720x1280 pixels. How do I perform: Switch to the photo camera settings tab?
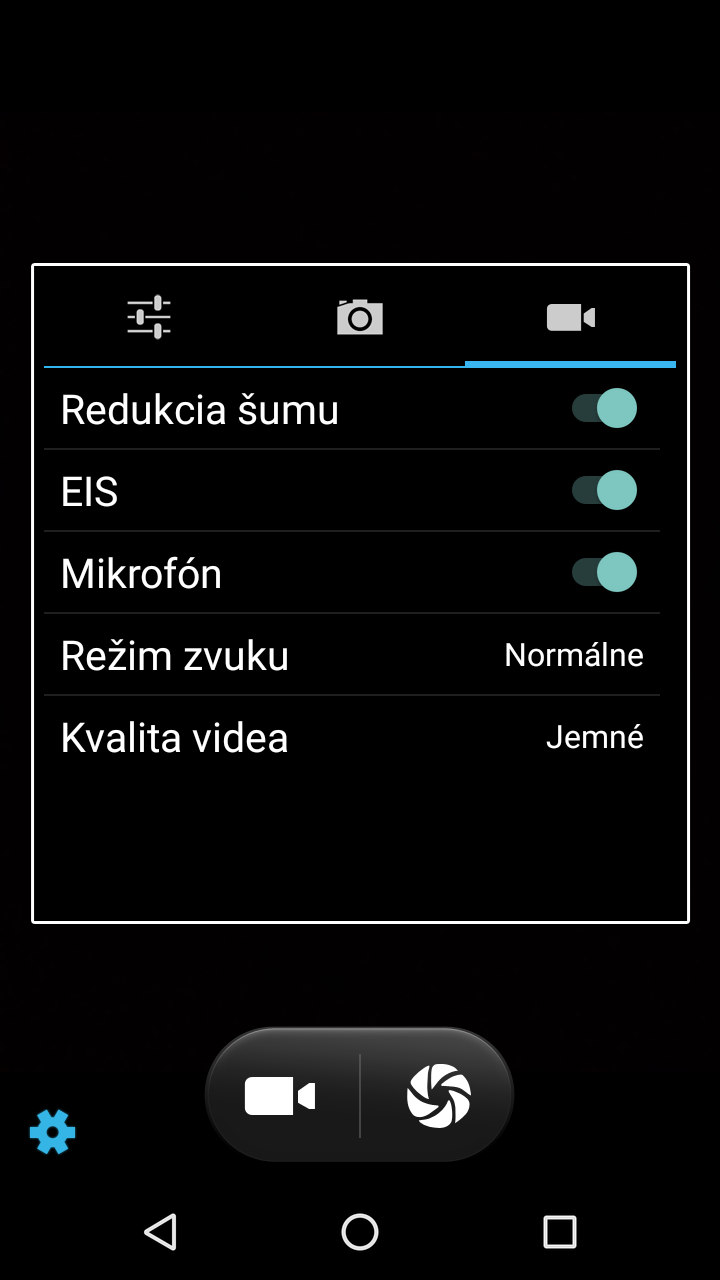[360, 317]
